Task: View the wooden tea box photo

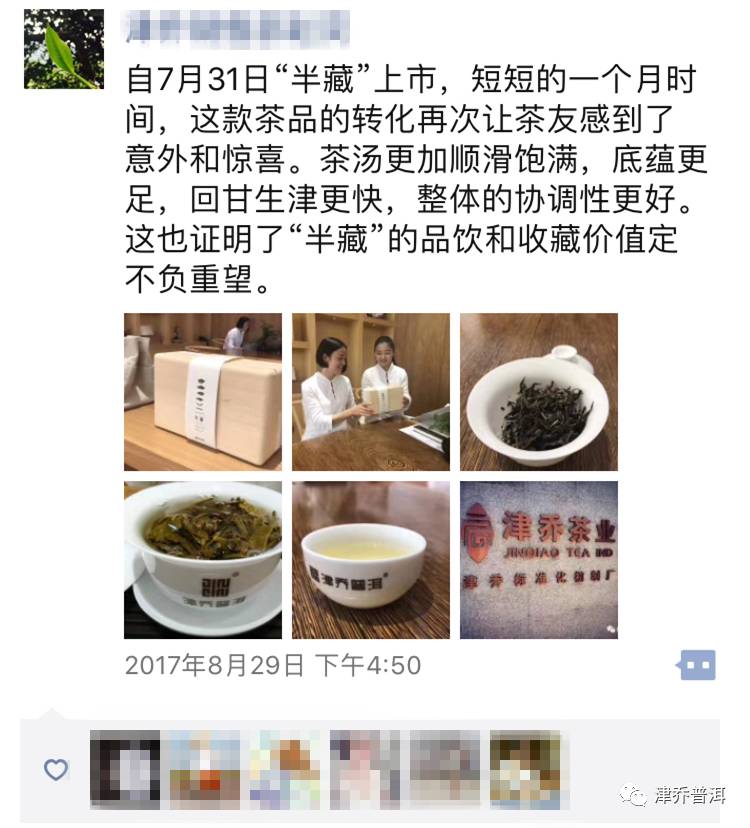Action: (203, 392)
